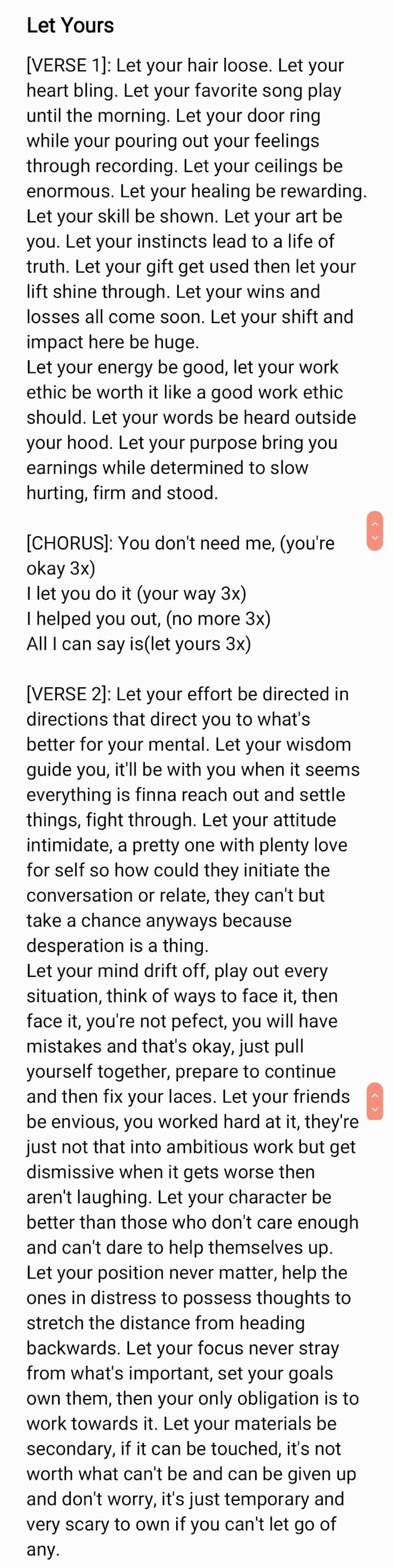The image size is (394, 1568).
Task: Tap the scroll handle beside 'fix your laces'
Action: [x=374, y=1102]
